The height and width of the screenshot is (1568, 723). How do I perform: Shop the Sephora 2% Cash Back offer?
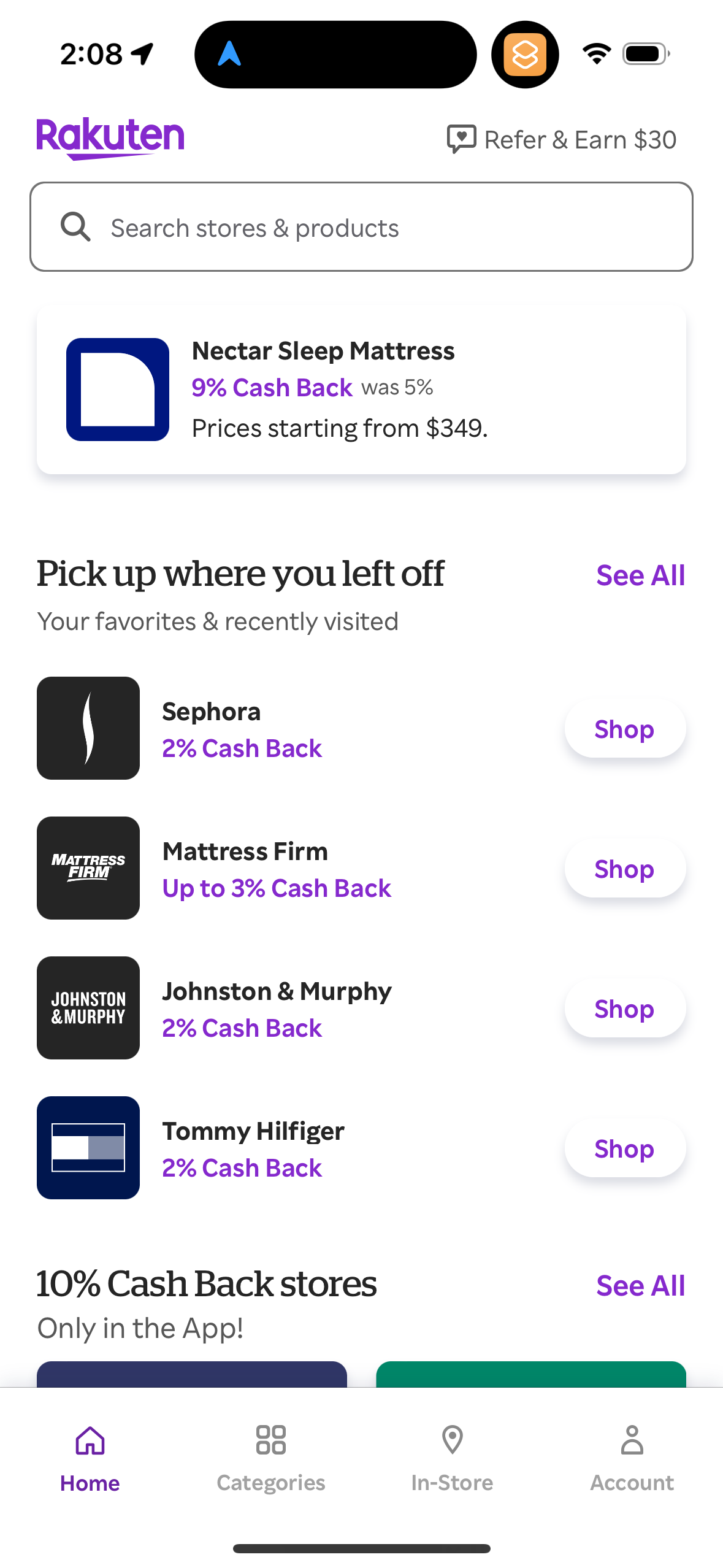click(x=624, y=729)
